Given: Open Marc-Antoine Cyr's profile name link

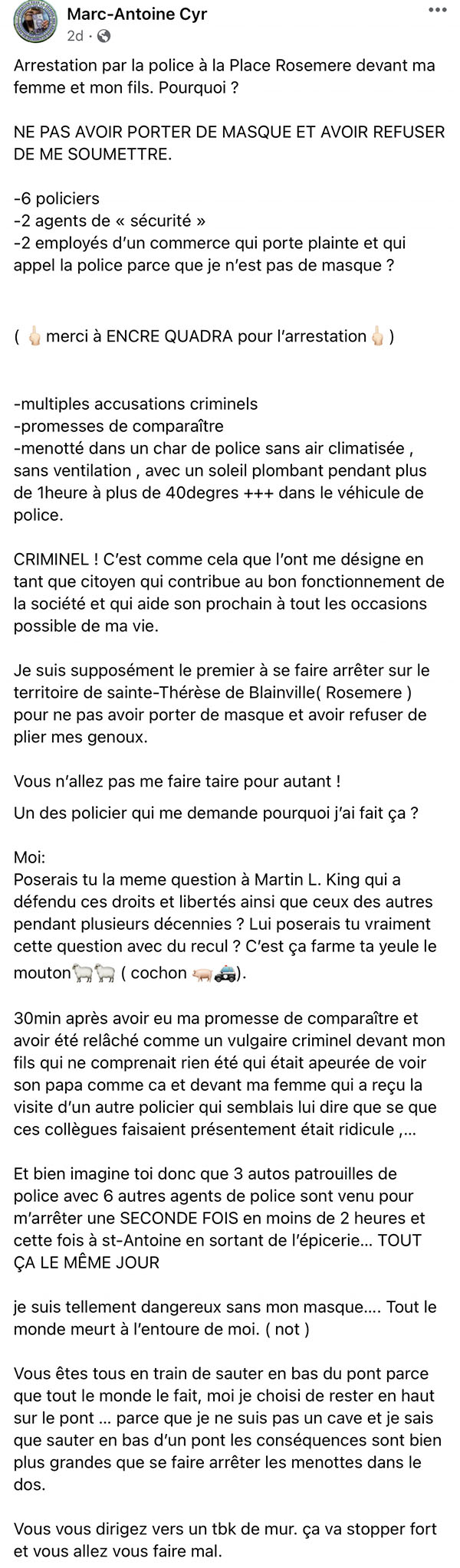Looking at the screenshot, I should click(x=137, y=15).
